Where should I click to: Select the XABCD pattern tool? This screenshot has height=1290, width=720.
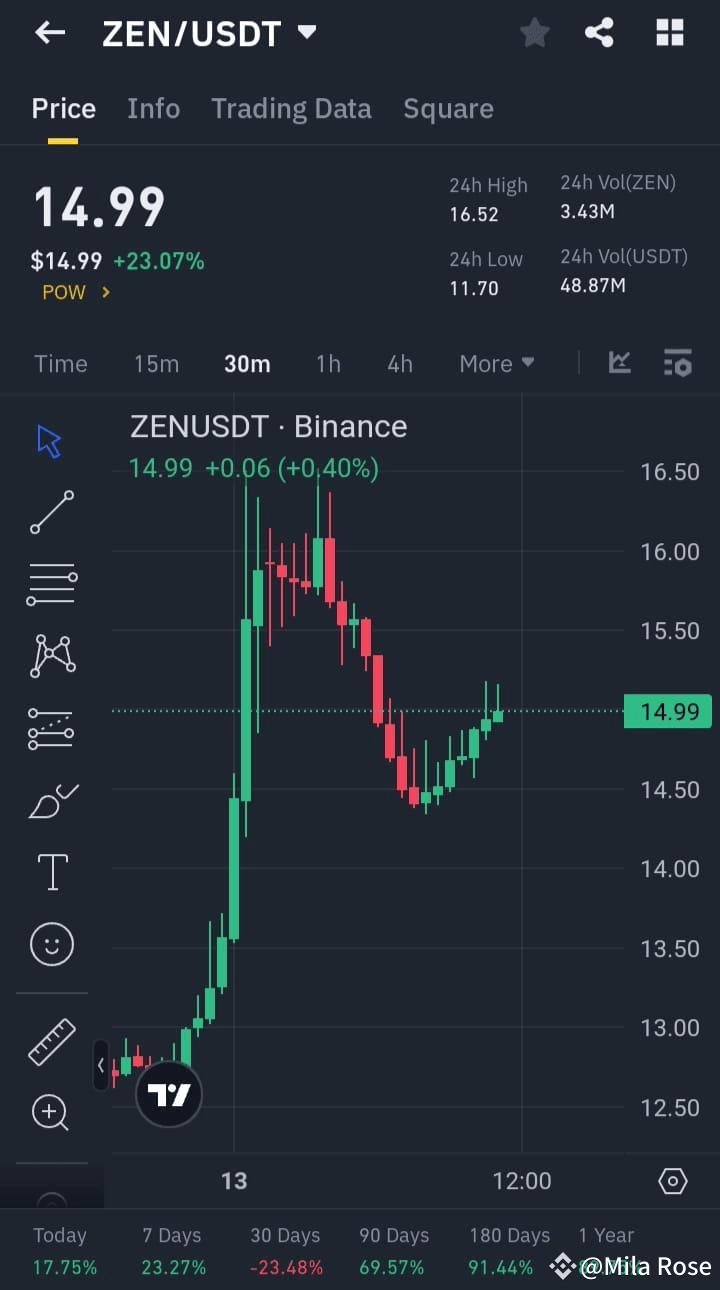pos(51,655)
